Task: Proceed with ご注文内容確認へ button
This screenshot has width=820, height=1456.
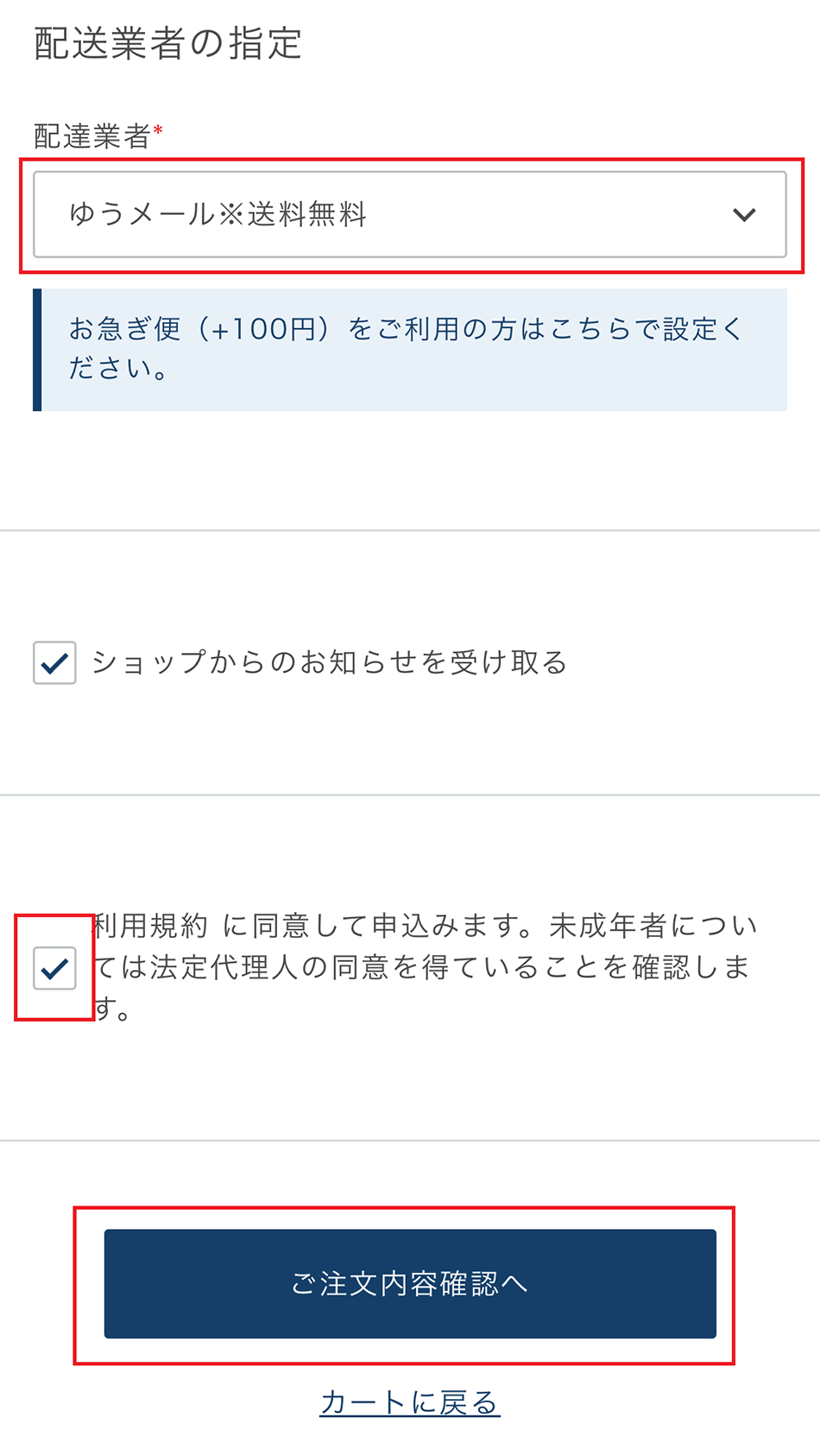Action: pyautogui.click(x=409, y=1284)
